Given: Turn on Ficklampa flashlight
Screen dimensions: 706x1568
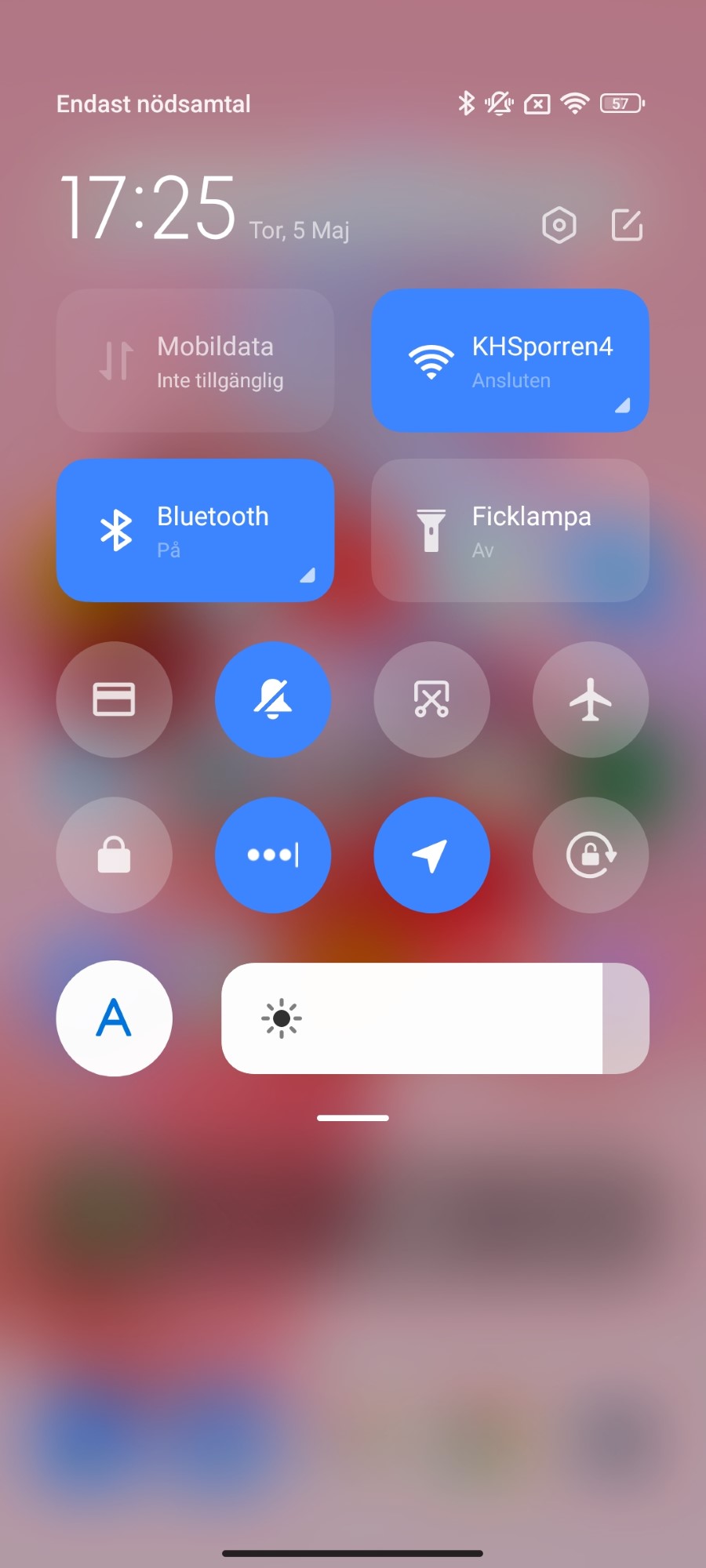Looking at the screenshot, I should click(x=510, y=531).
